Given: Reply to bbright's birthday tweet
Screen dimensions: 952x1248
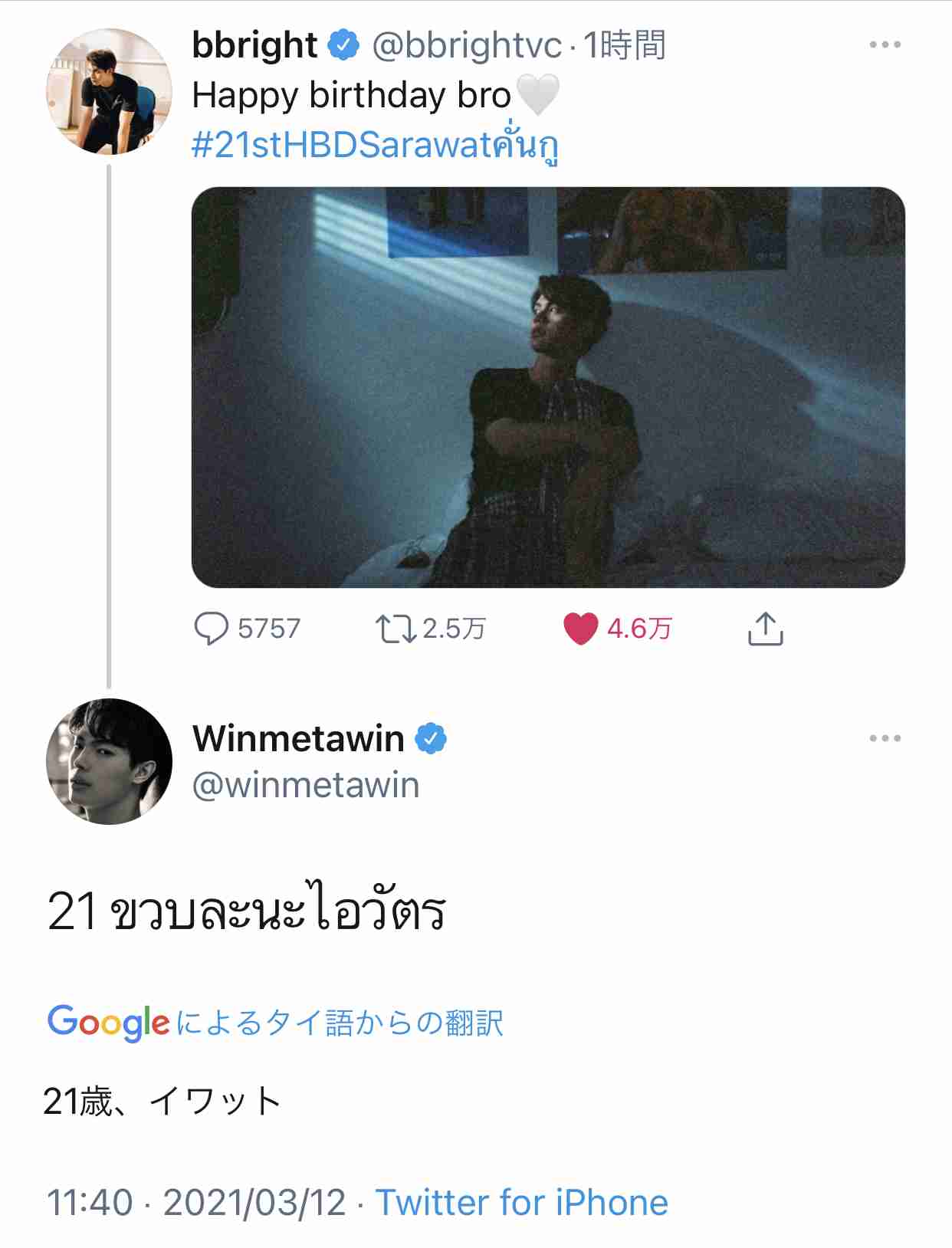Looking at the screenshot, I should (x=212, y=629).
